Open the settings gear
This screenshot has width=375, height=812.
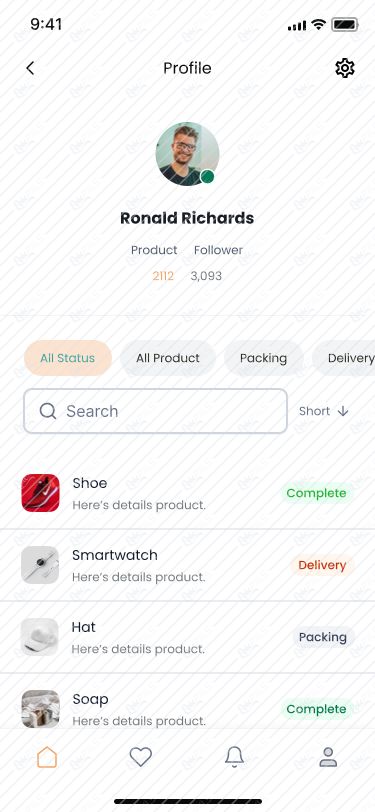click(x=344, y=68)
